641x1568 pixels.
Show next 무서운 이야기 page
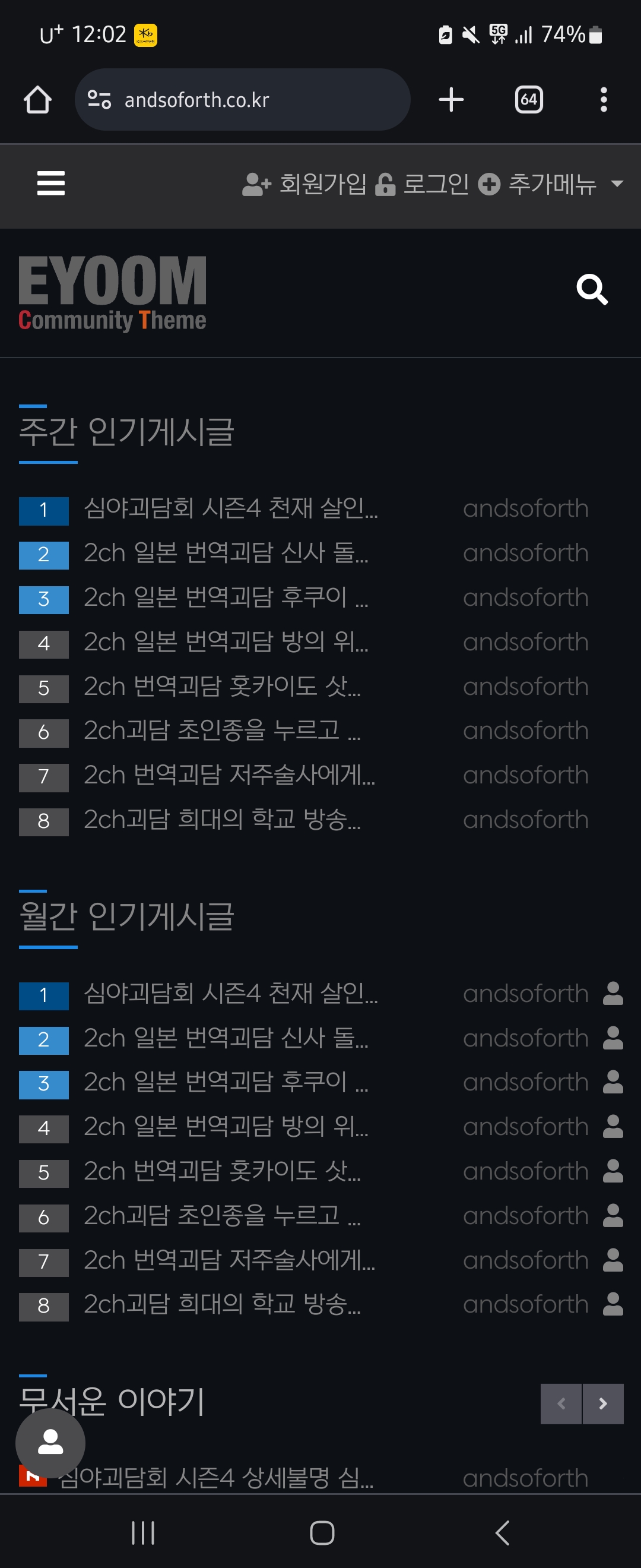602,1403
